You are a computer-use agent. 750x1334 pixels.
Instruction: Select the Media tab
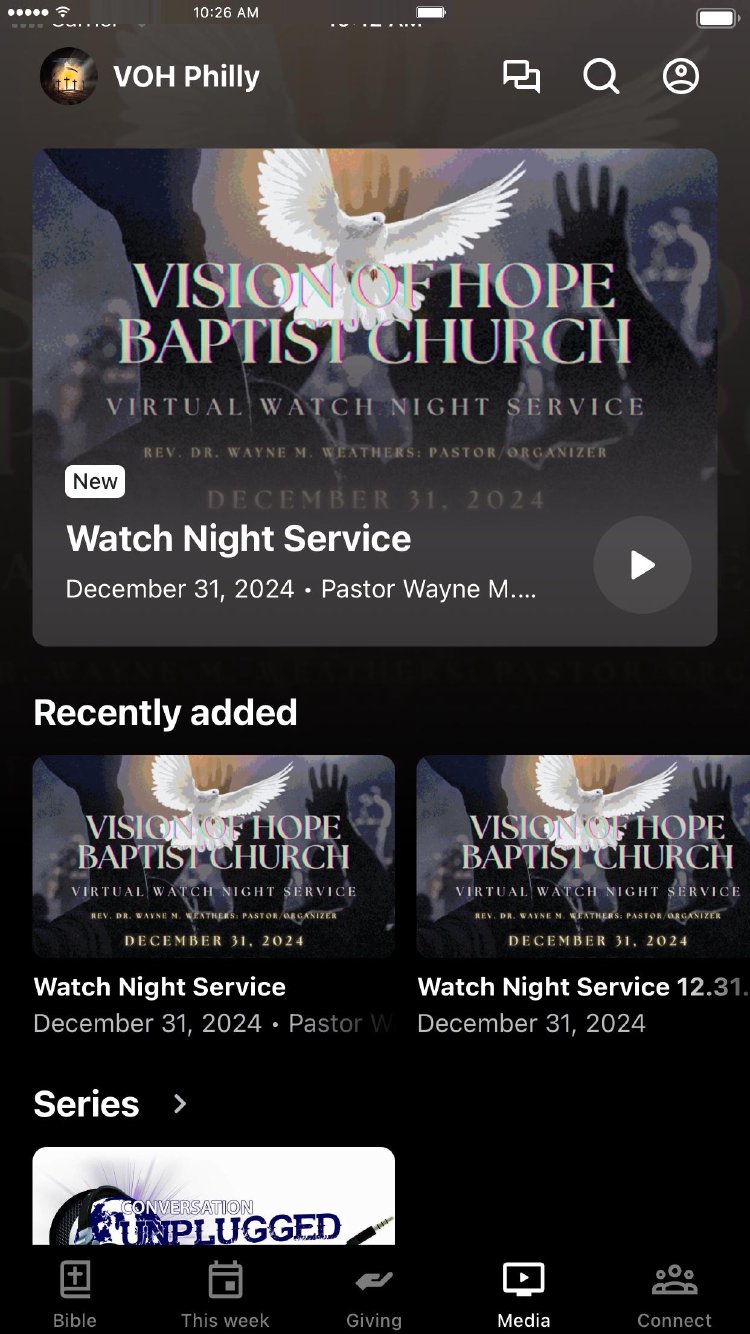pyautogui.click(x=524, y=1294)
